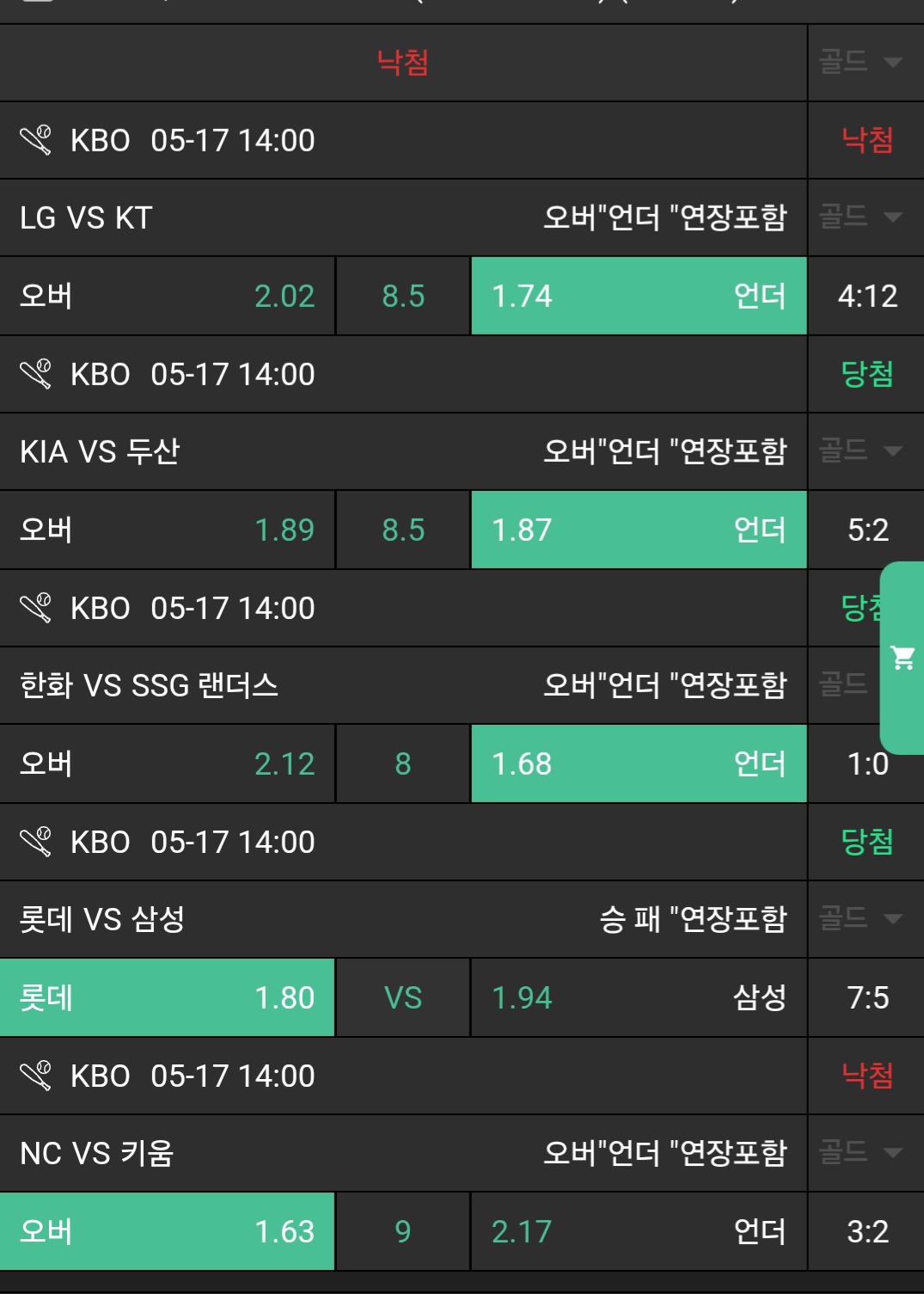924x1294 pixels.
Task: Open the top 골드 dropdown beside 낙첨
Action: (x=861, y=62)
